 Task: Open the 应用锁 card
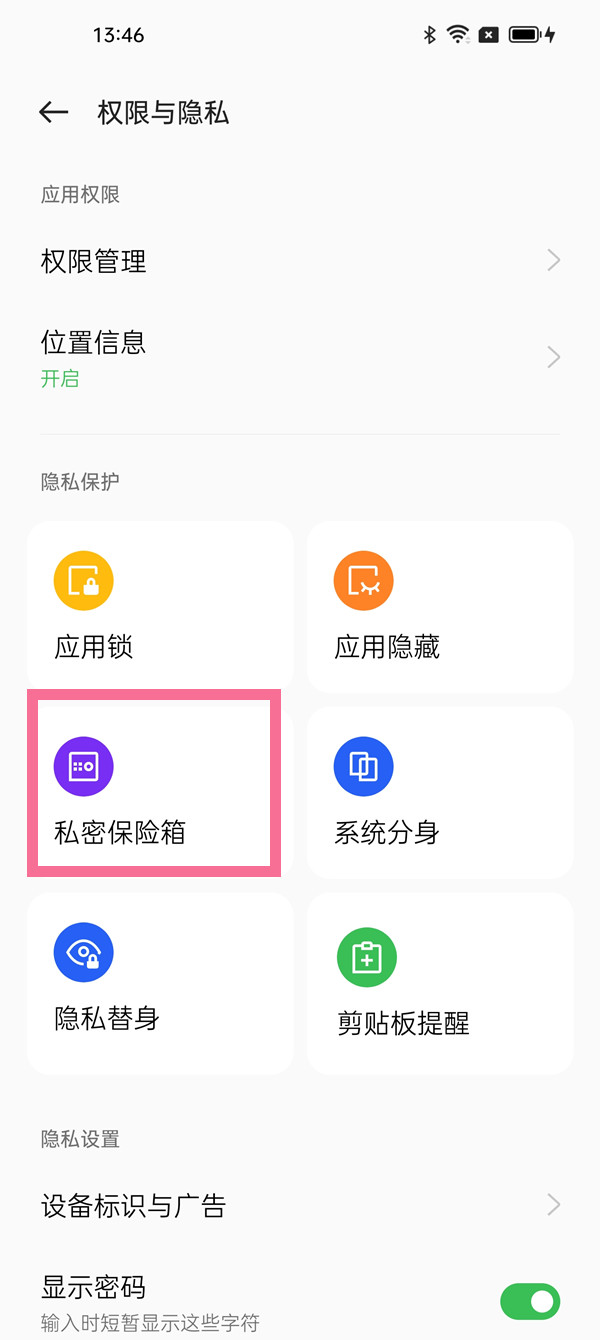click(x=160, y=606)
